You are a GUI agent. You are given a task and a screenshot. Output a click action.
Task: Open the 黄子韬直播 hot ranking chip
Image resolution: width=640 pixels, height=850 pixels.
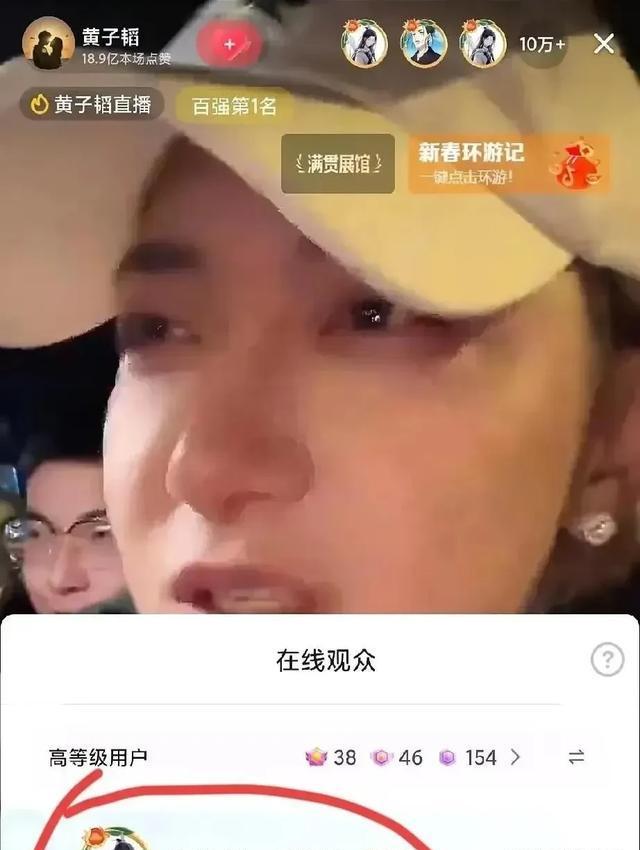(x=92, y=104)
